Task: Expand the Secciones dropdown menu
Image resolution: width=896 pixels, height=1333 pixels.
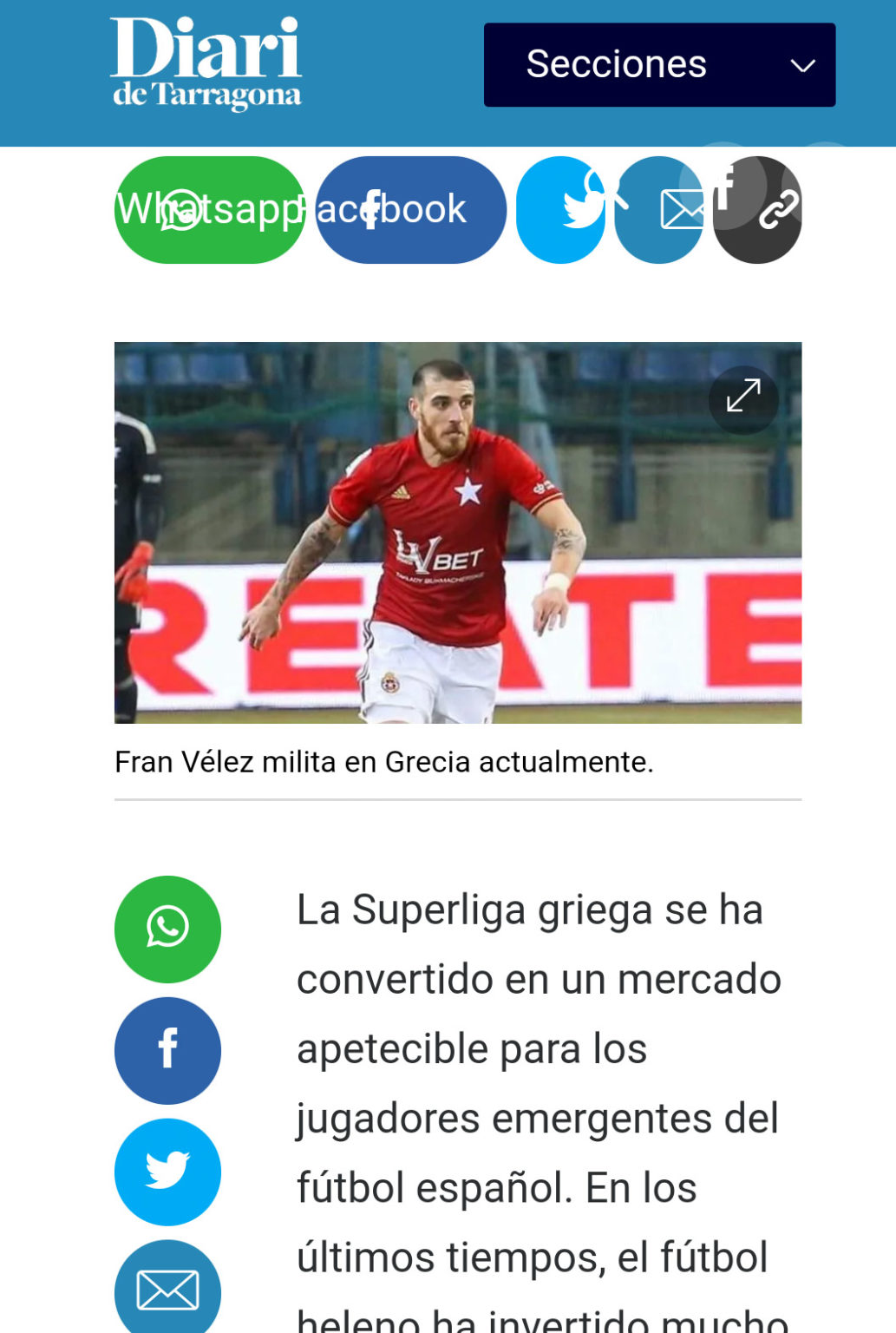Action: coord(659,65)
